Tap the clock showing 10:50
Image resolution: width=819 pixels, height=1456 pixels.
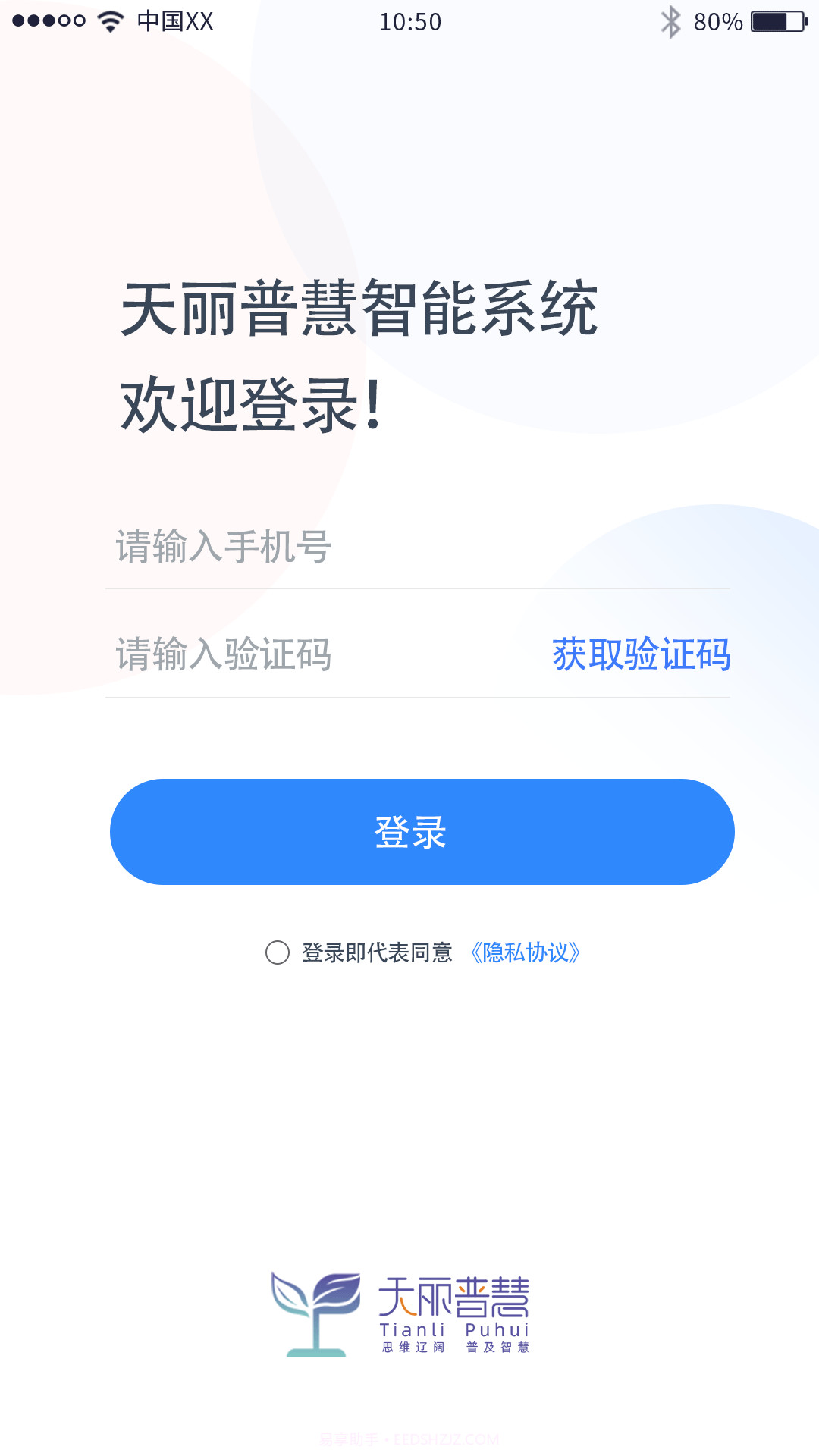(x=409, y=21)
